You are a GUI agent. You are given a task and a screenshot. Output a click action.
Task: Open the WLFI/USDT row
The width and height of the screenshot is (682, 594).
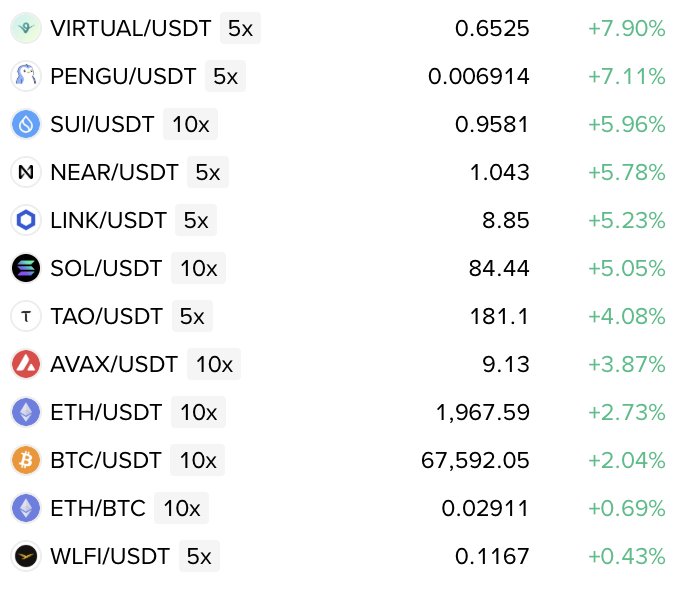tap(110, 556)
